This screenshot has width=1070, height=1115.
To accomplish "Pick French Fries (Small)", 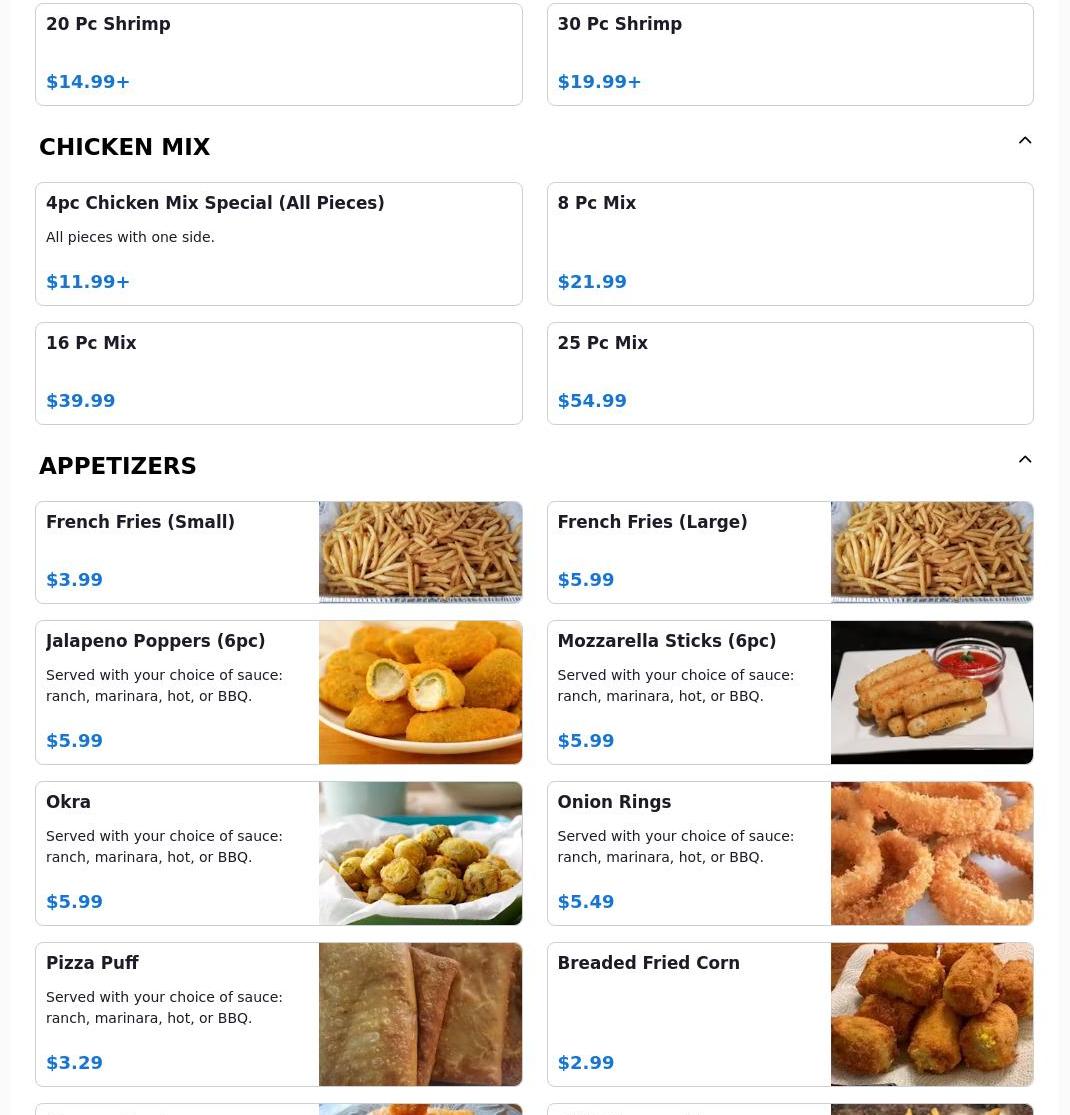I will coord(278,552).
